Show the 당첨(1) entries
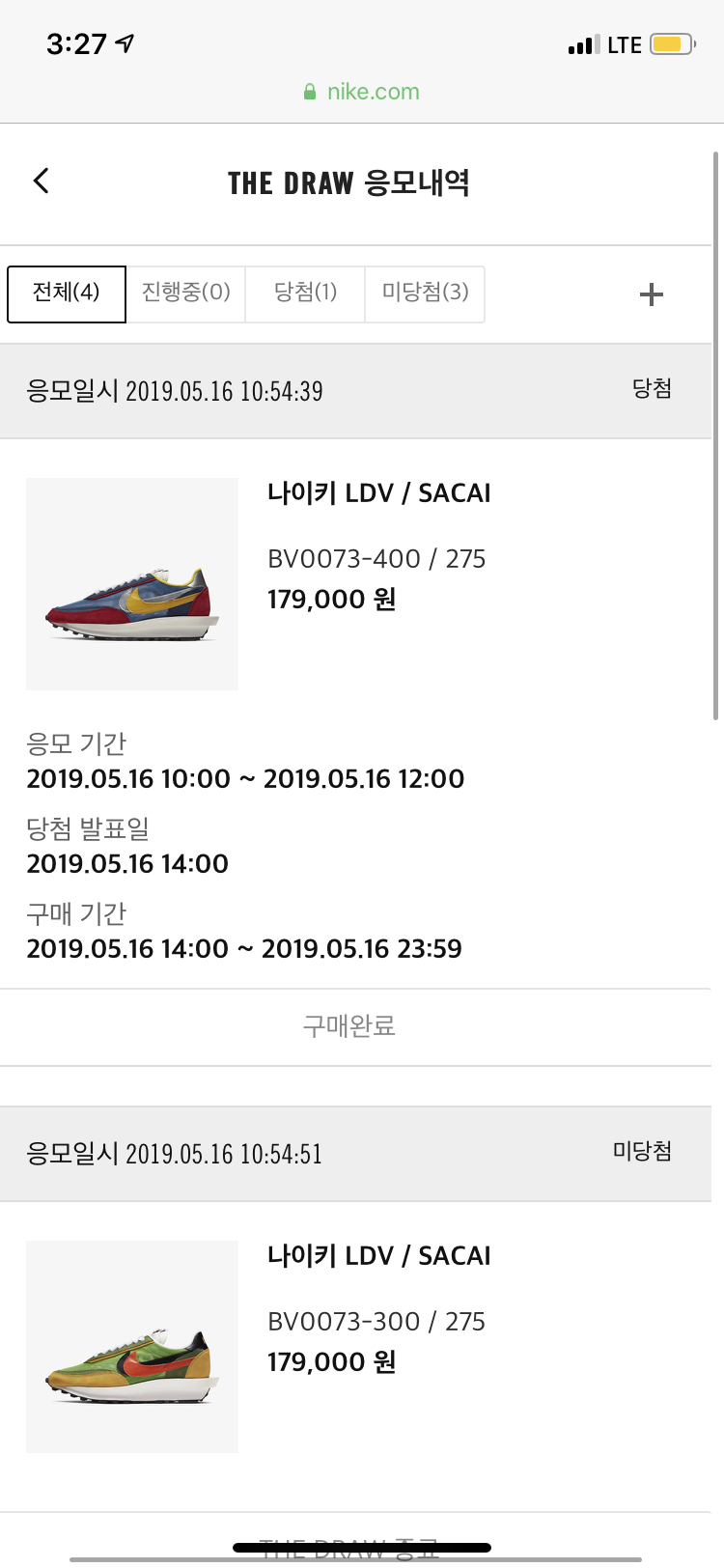The width and height of the screenshot is (724, 1568). click(x=305, y=294)
